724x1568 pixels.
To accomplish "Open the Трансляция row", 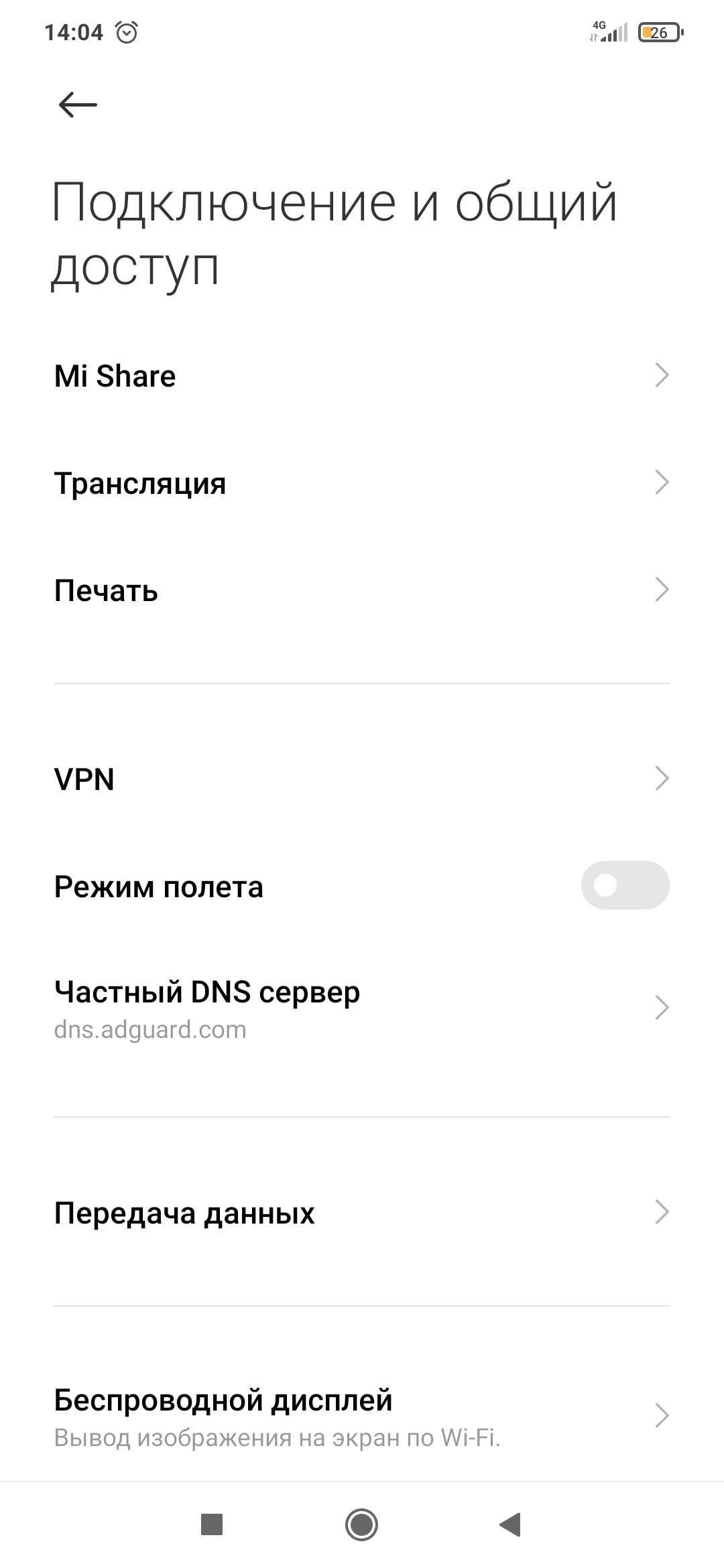I will coord(362,483).
